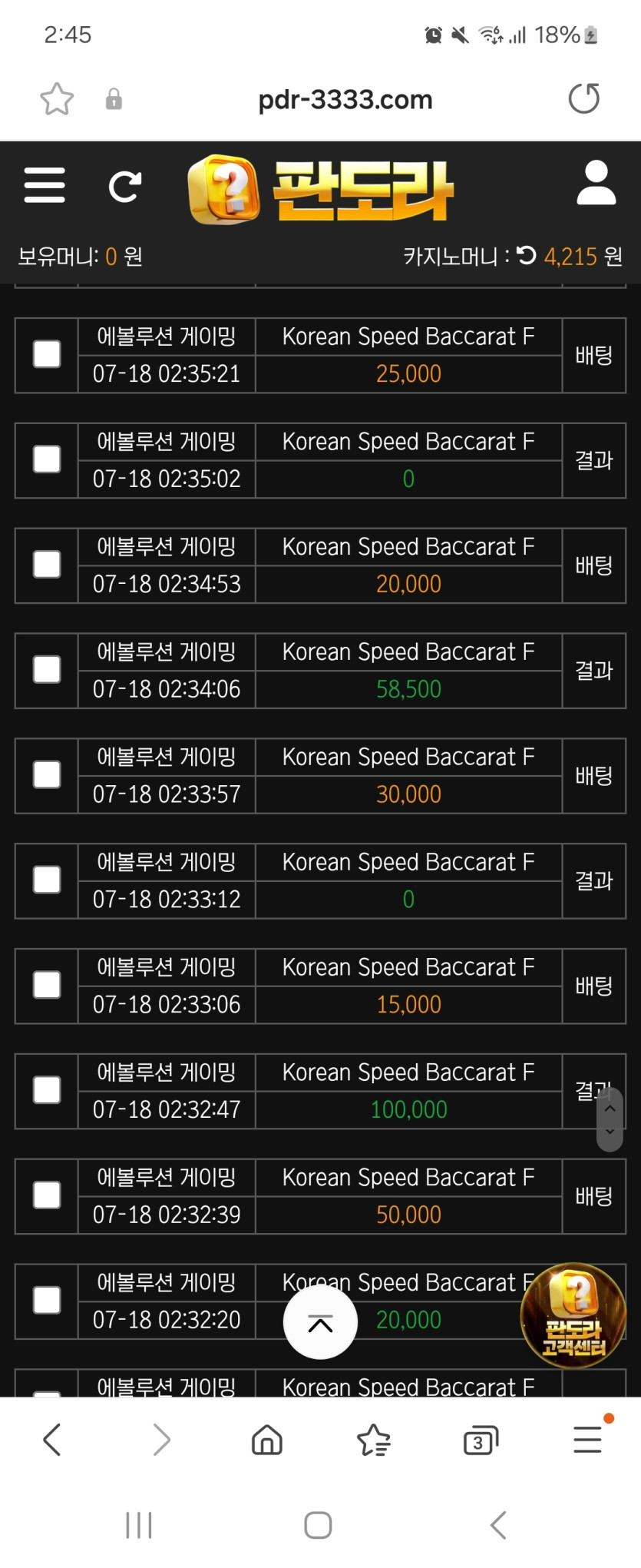
Task: Open the browser's main menu
Action: click(588, 1440)
